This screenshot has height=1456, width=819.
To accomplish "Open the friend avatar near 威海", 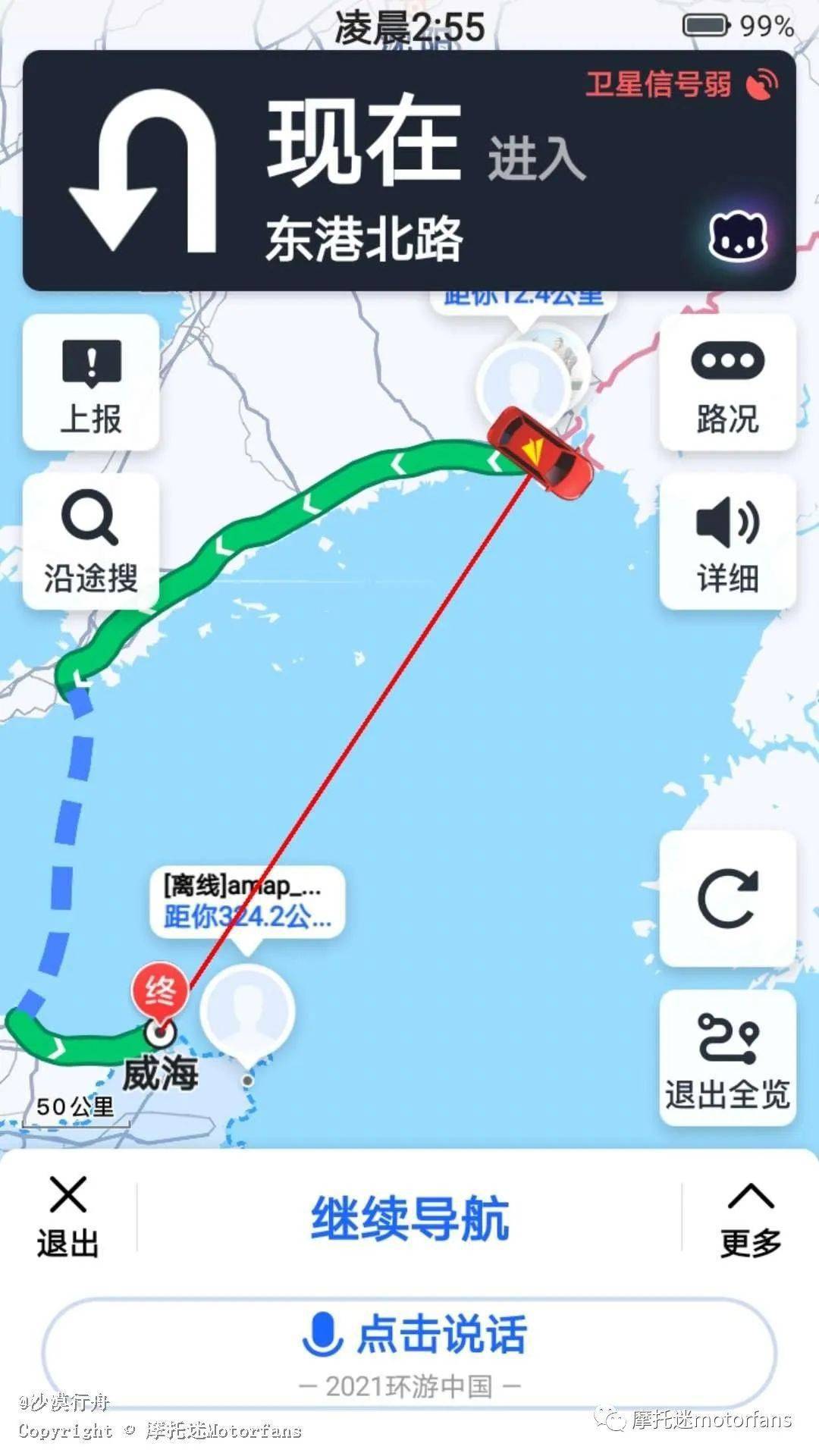I will click(246, 1010).
